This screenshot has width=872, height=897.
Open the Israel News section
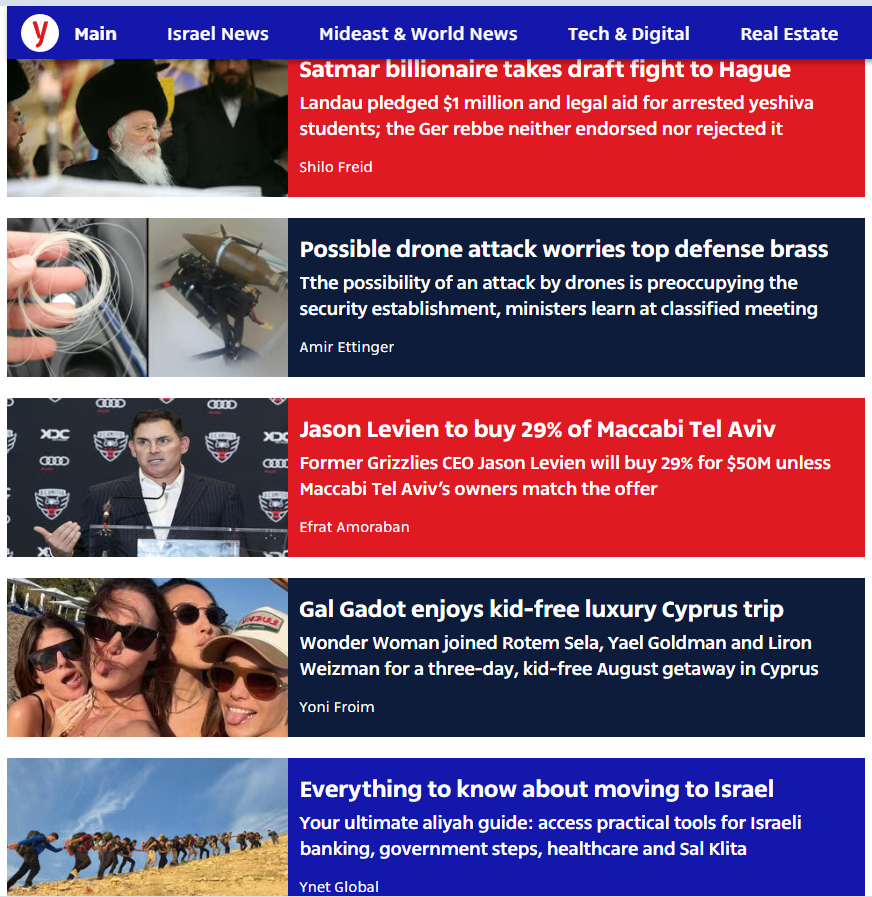pos(217,34)
